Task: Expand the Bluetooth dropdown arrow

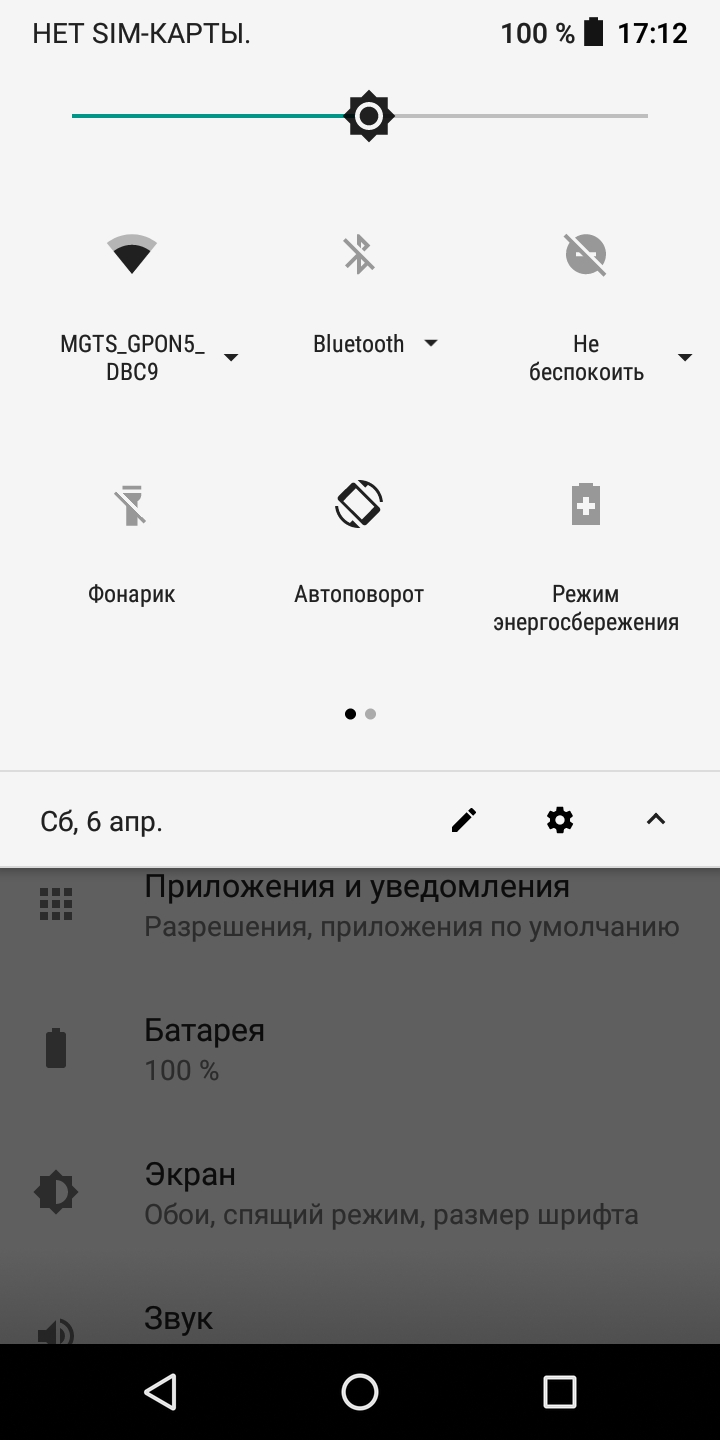Action: (x=431, y=343)
